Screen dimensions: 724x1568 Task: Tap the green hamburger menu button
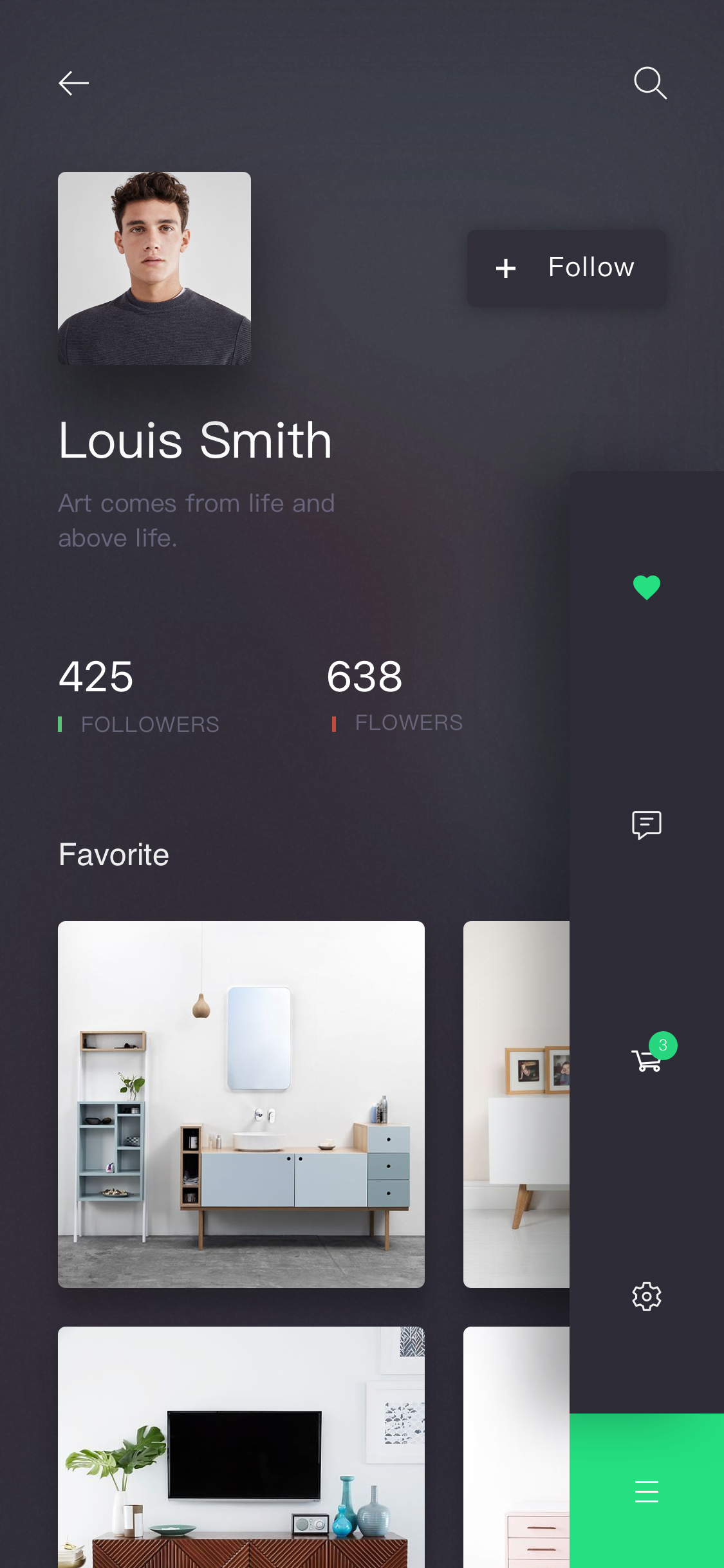647,1491
